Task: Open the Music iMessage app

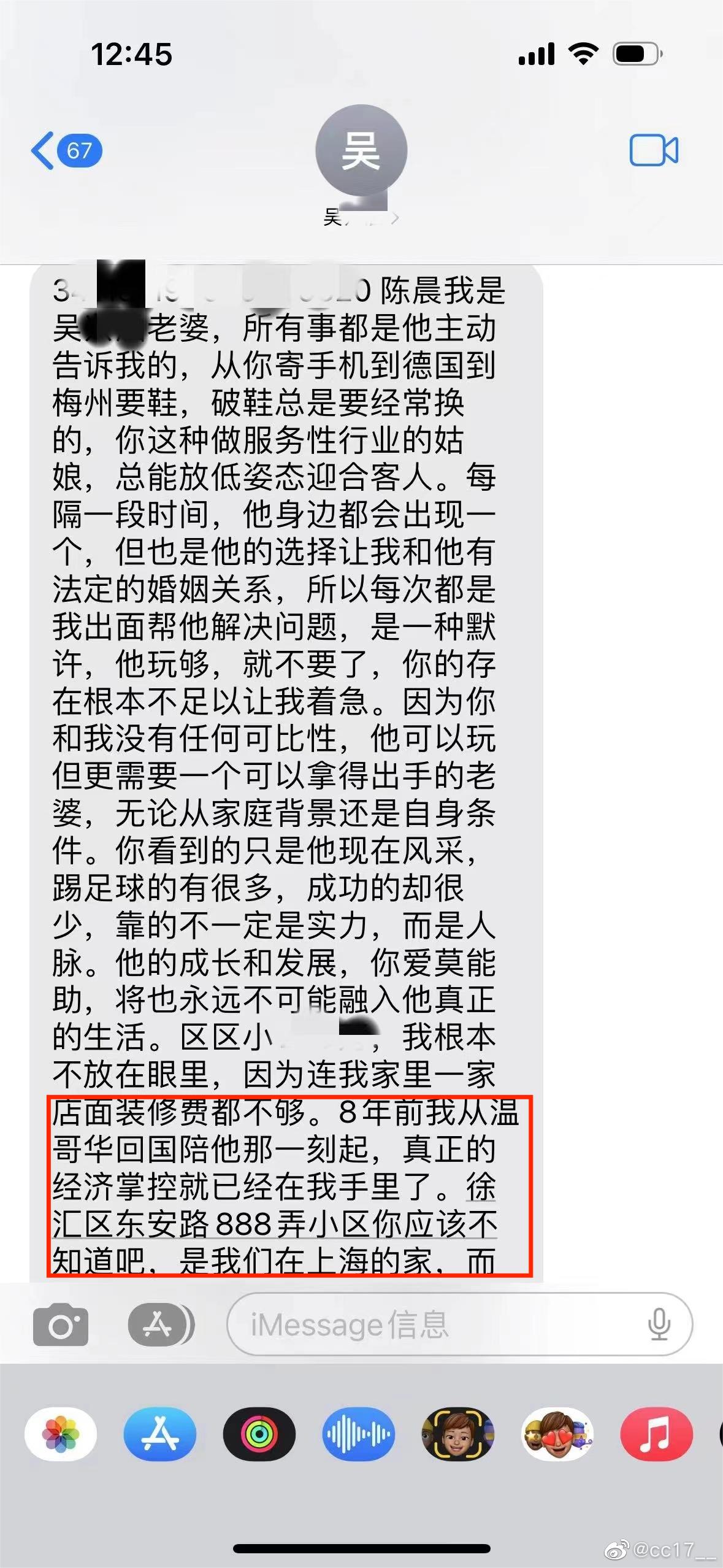Action: click(x=656, y=1434)
